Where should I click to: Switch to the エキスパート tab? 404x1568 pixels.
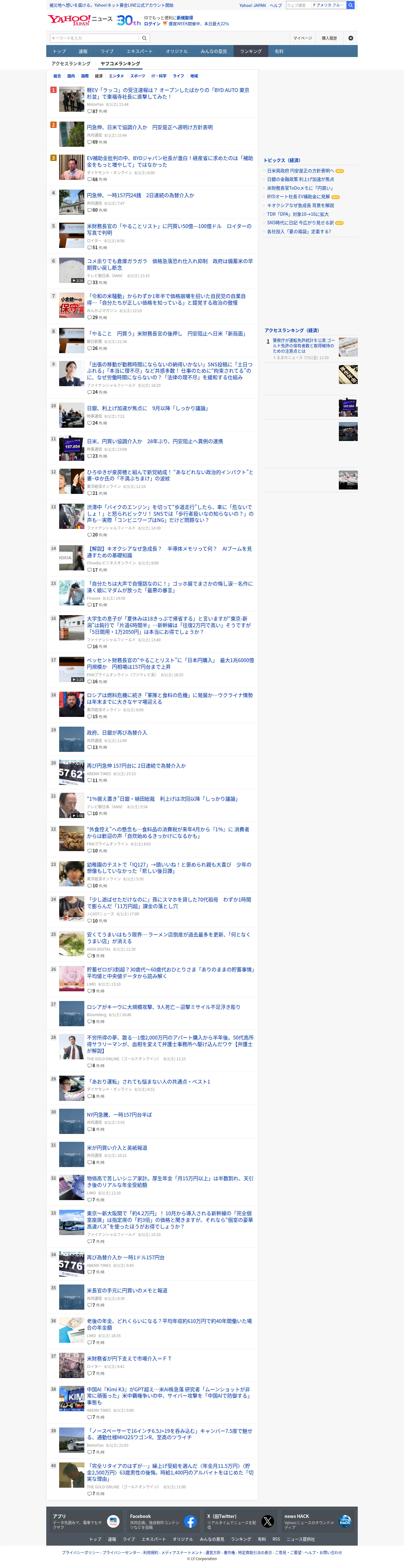pos(139,51)
